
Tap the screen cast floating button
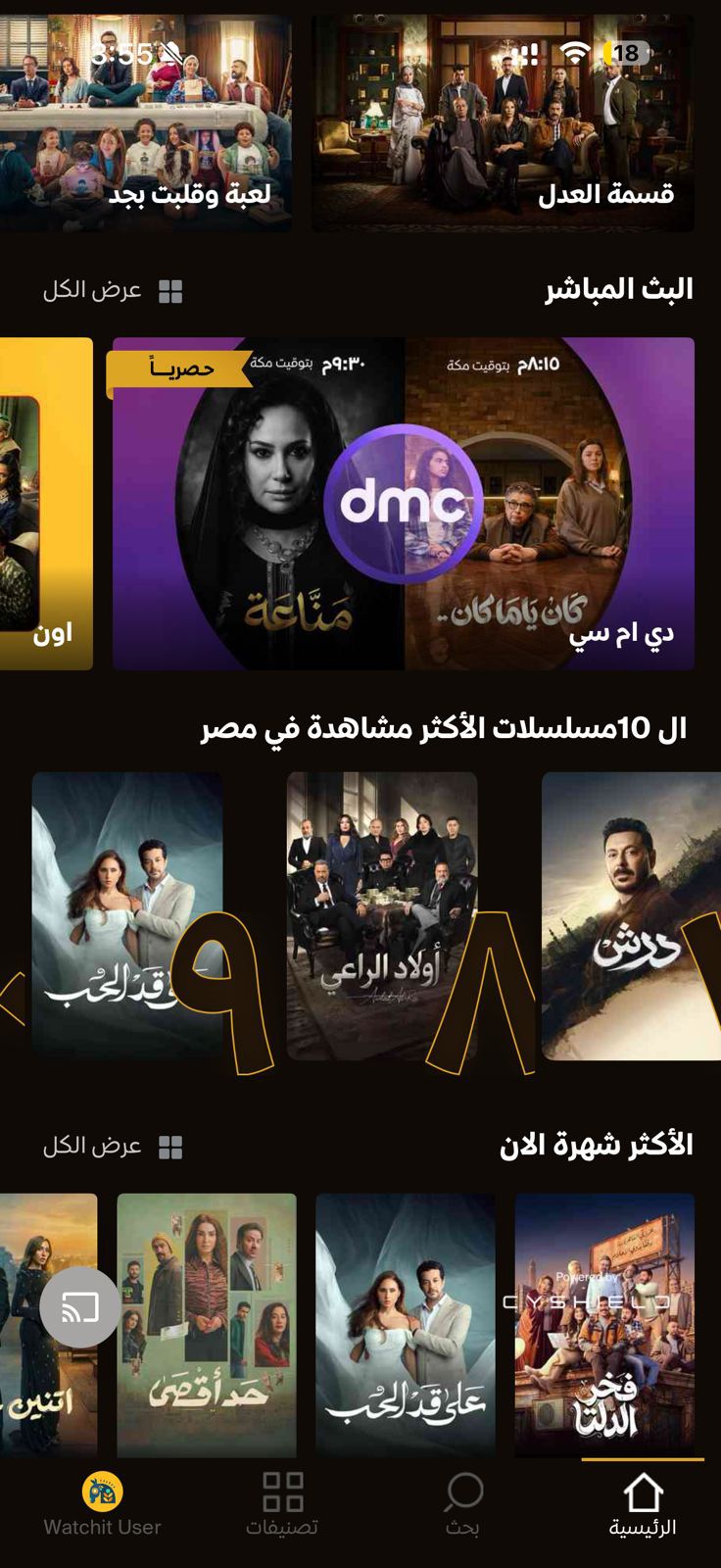80,1307
